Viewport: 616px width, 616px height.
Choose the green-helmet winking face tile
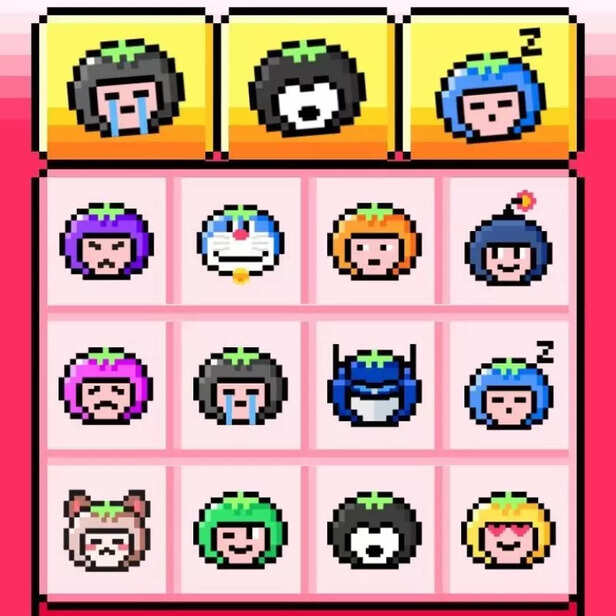tap(240, 530)
